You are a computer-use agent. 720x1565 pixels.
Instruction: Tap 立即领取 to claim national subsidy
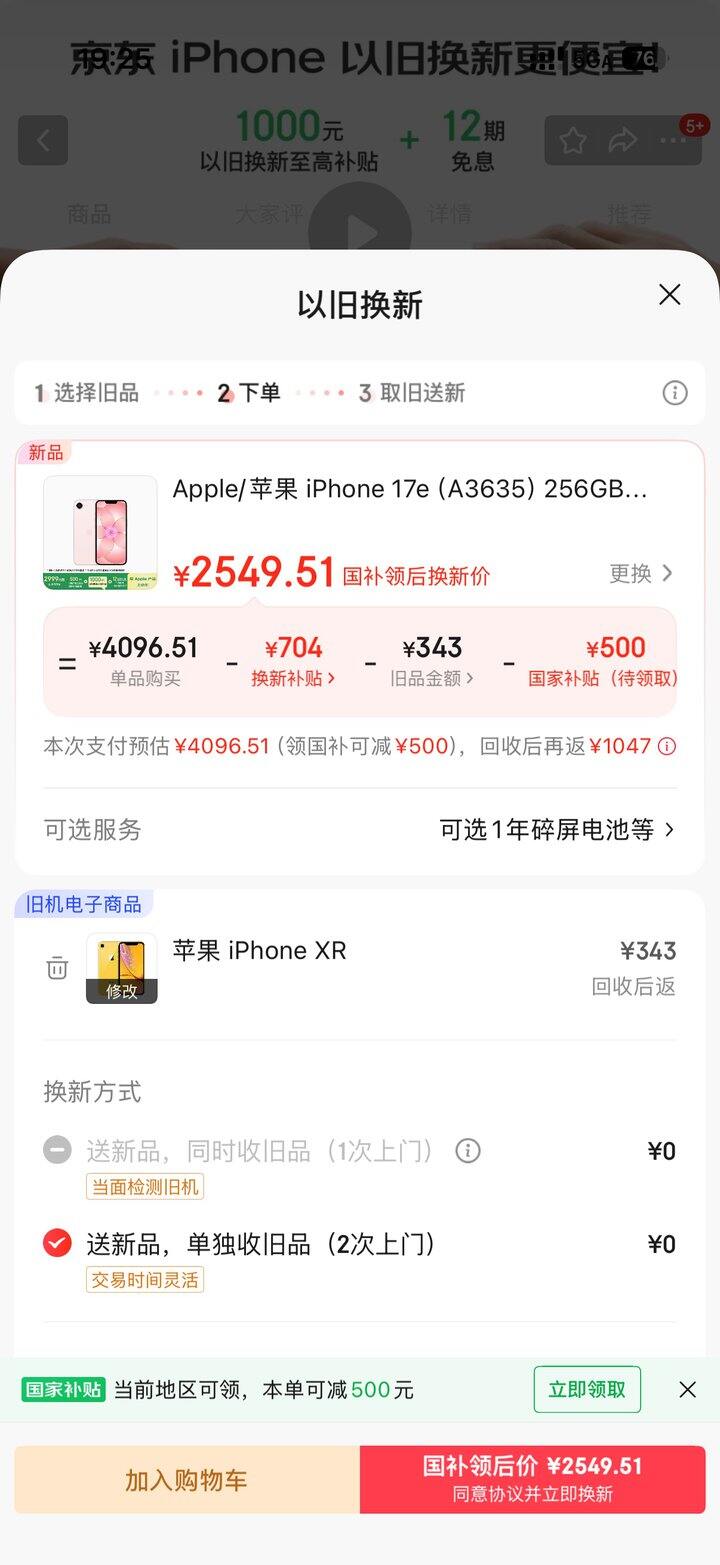tap(587, 1389)
